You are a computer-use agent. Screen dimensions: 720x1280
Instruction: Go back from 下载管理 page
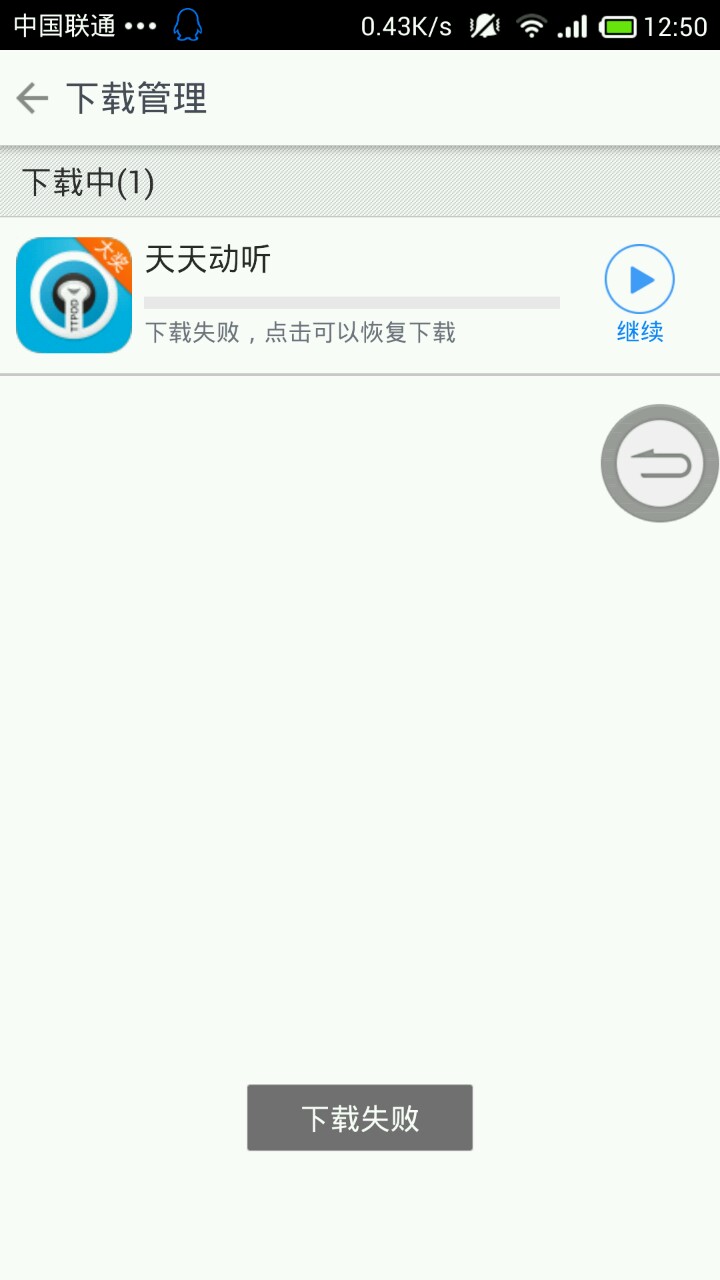(33, 98)
